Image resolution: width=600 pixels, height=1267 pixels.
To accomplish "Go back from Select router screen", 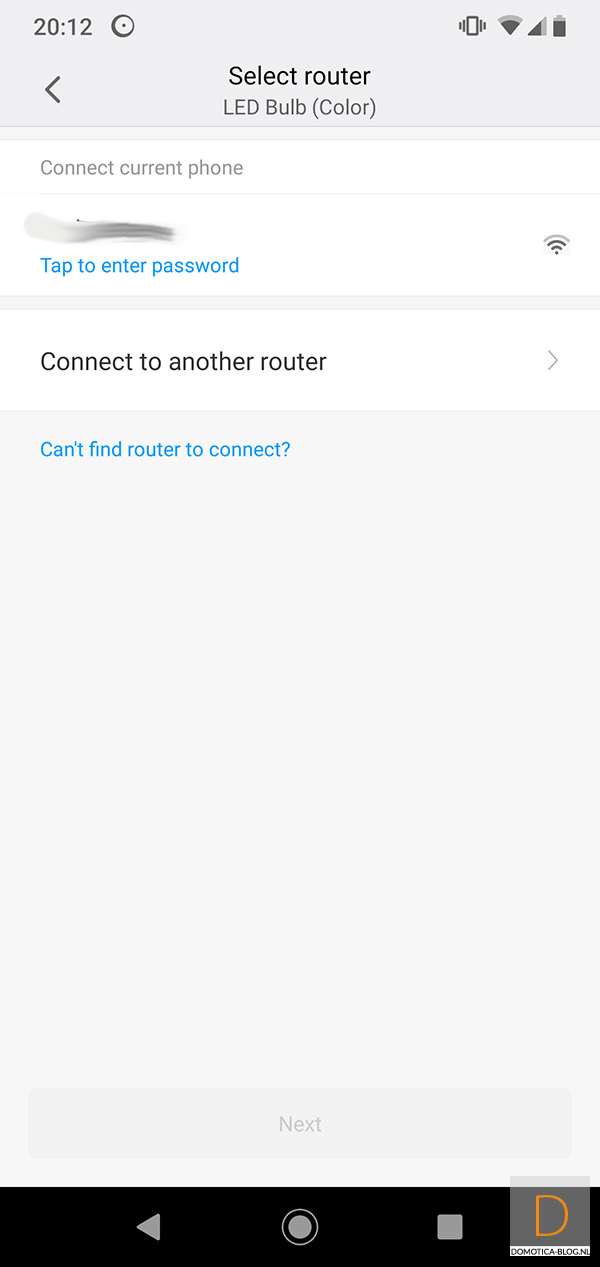I will click(53, 90).
